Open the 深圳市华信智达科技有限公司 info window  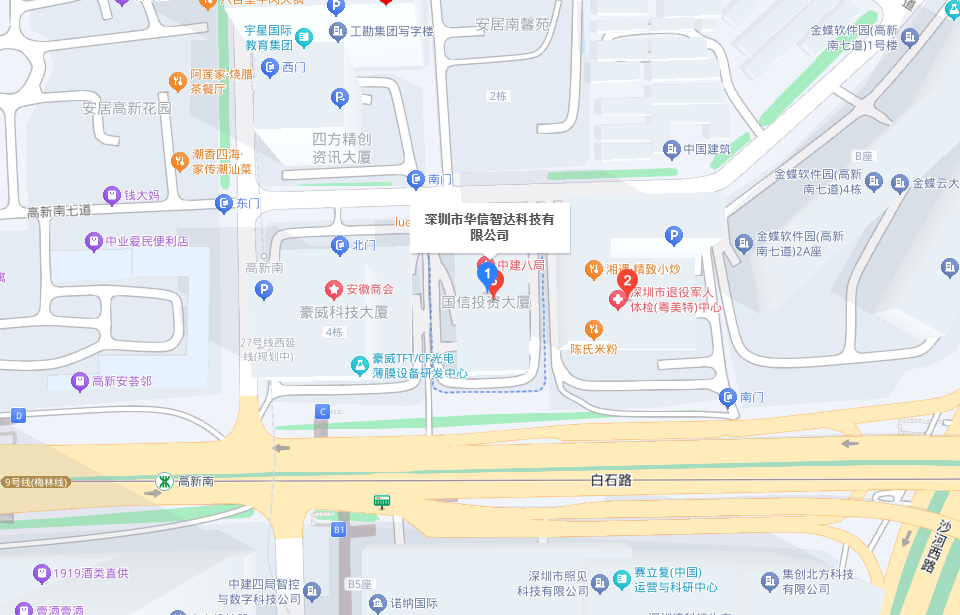click(x=489, y=227)
